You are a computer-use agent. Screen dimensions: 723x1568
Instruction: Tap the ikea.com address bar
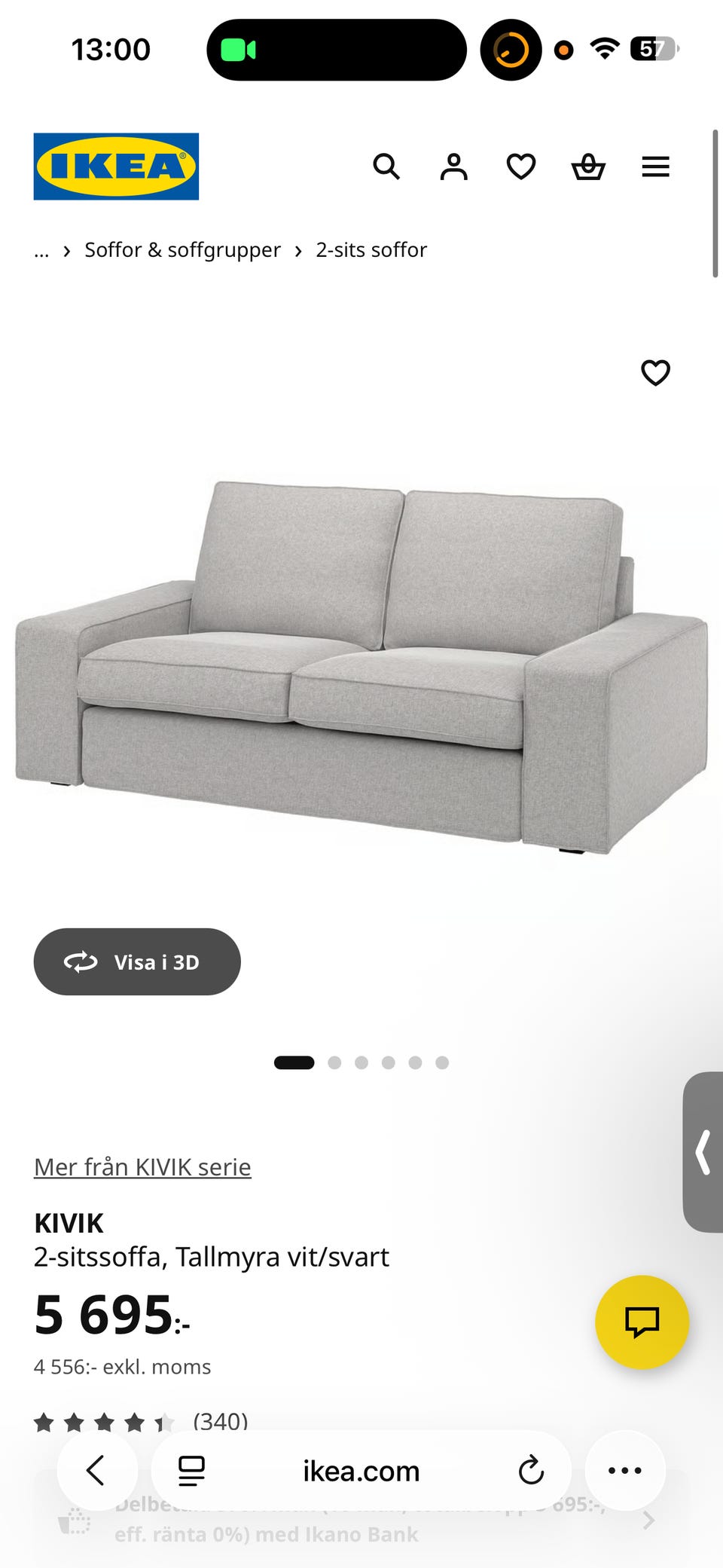(361, 1470)
